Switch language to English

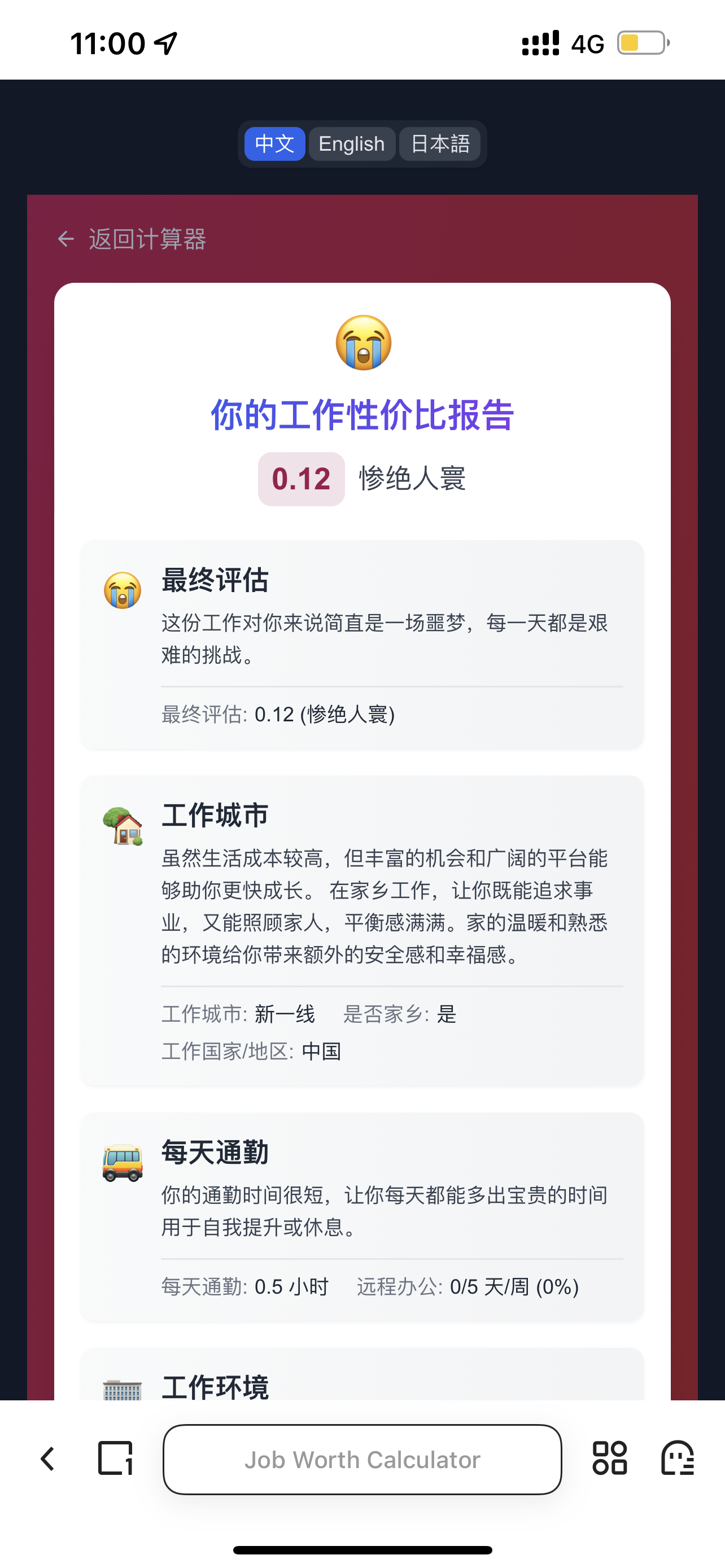click(x=351, y=144)
